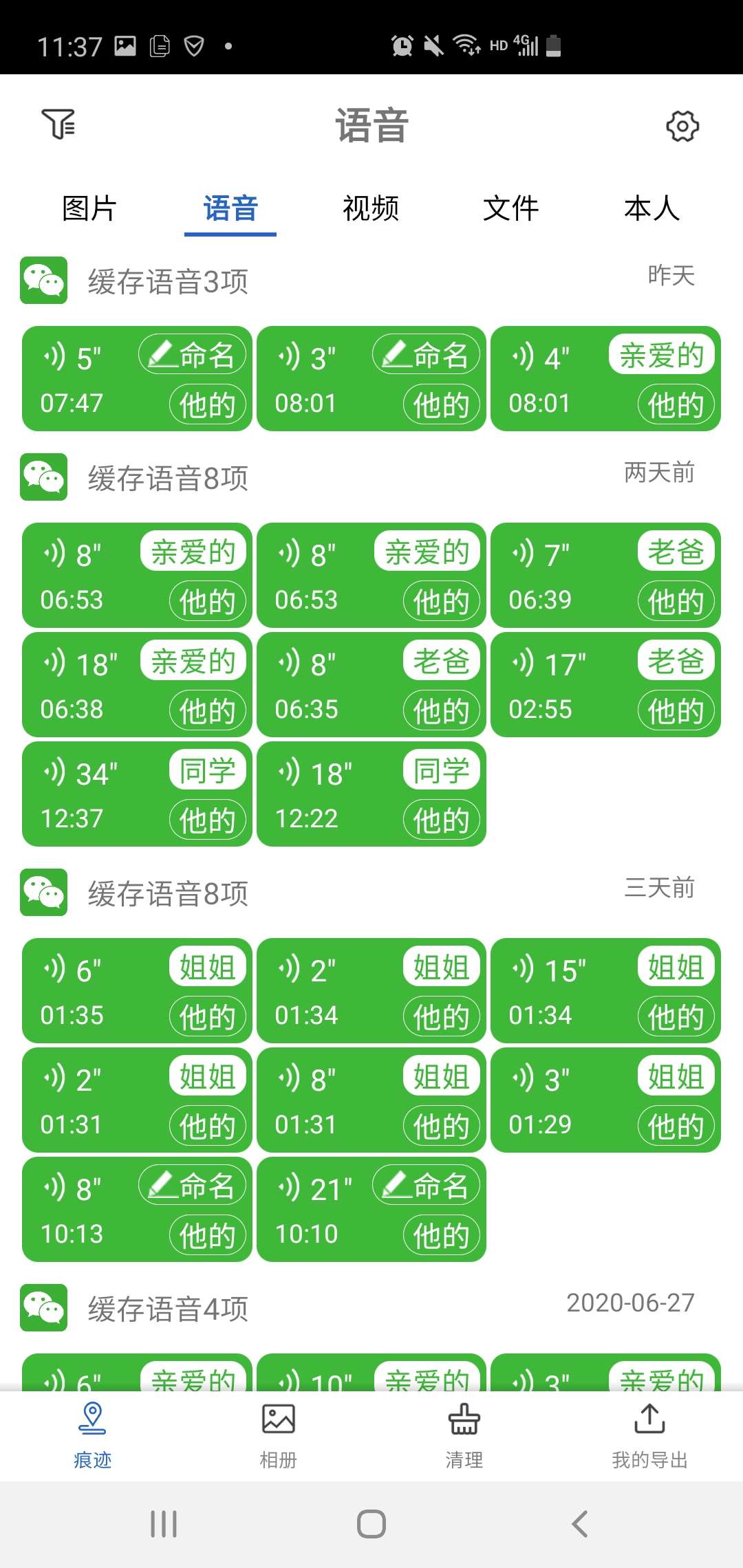Switch to the 本人 tab
The width and height of the screenshot is (743, 1568).
(652, 210)
